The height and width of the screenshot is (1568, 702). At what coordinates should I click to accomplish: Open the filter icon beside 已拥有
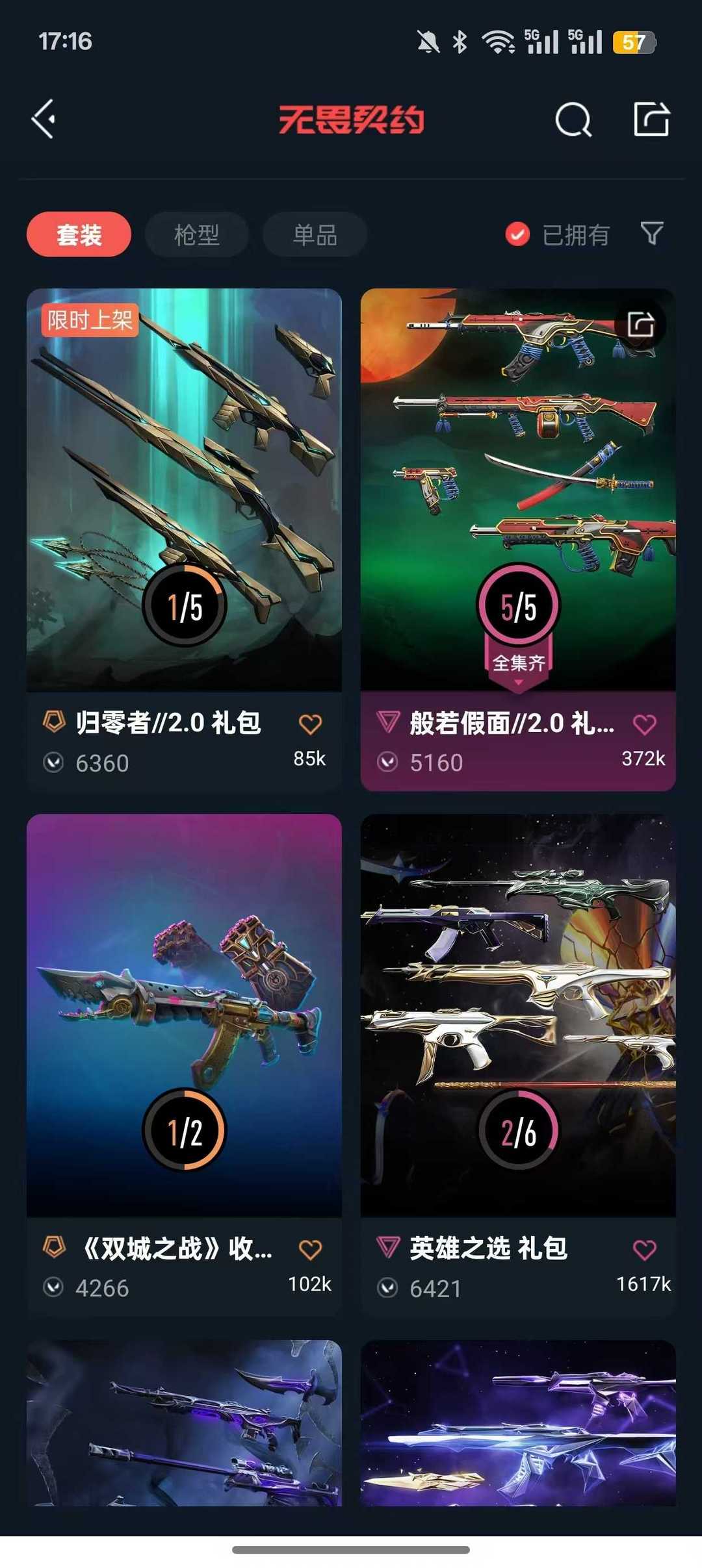coord(651,234)
